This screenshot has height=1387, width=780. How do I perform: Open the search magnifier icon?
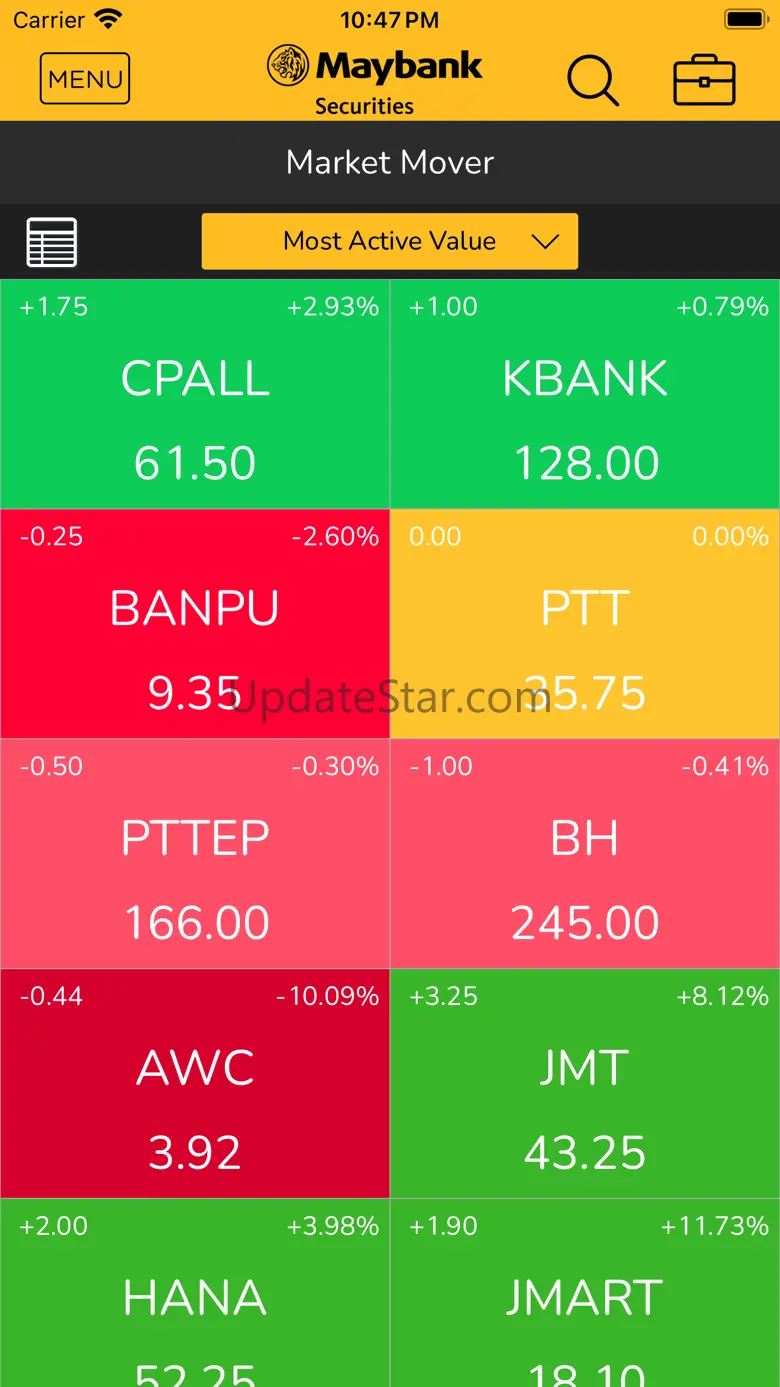point(593,80)
